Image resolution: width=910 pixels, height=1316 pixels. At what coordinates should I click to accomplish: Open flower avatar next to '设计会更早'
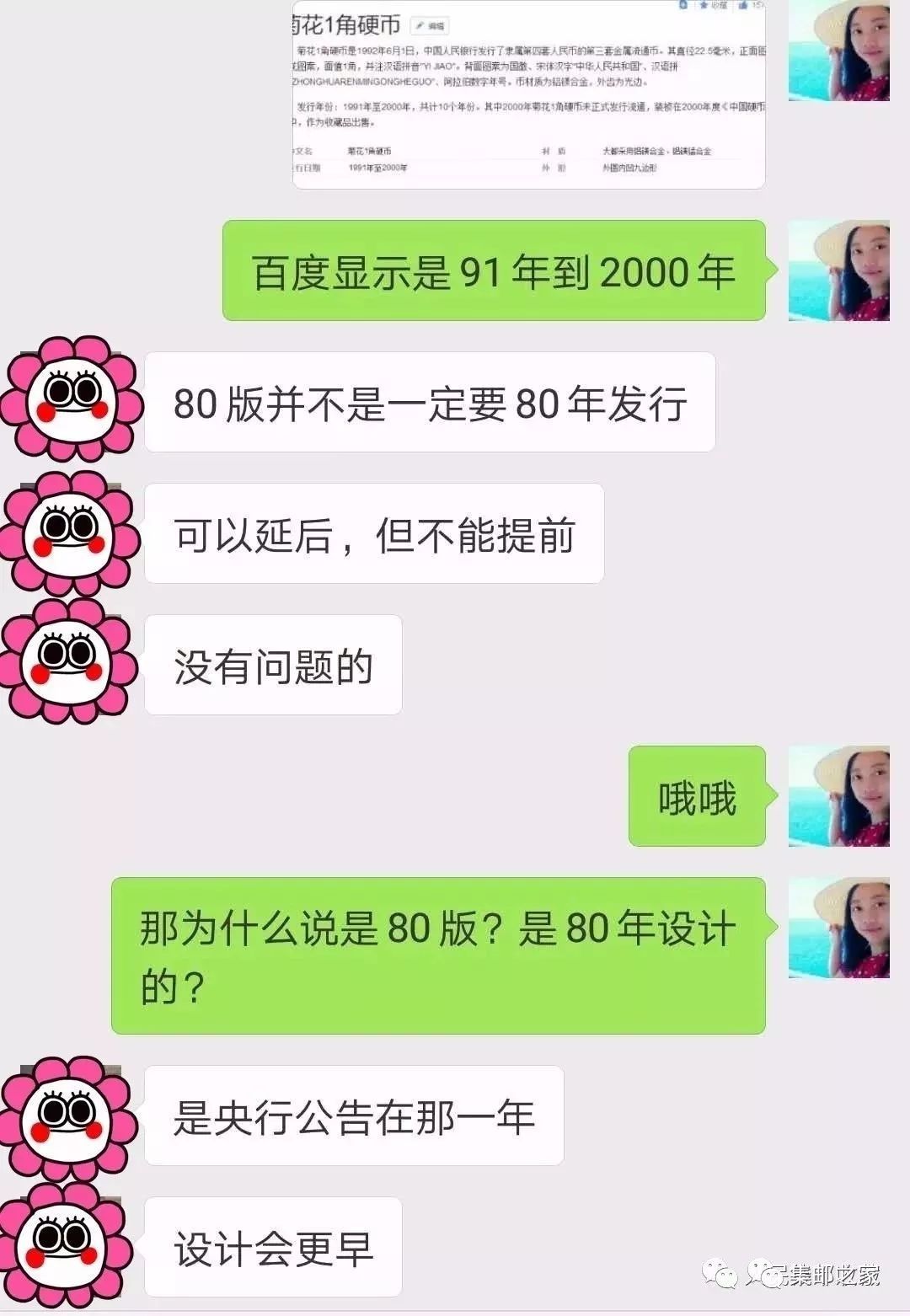pos(67,1245)
